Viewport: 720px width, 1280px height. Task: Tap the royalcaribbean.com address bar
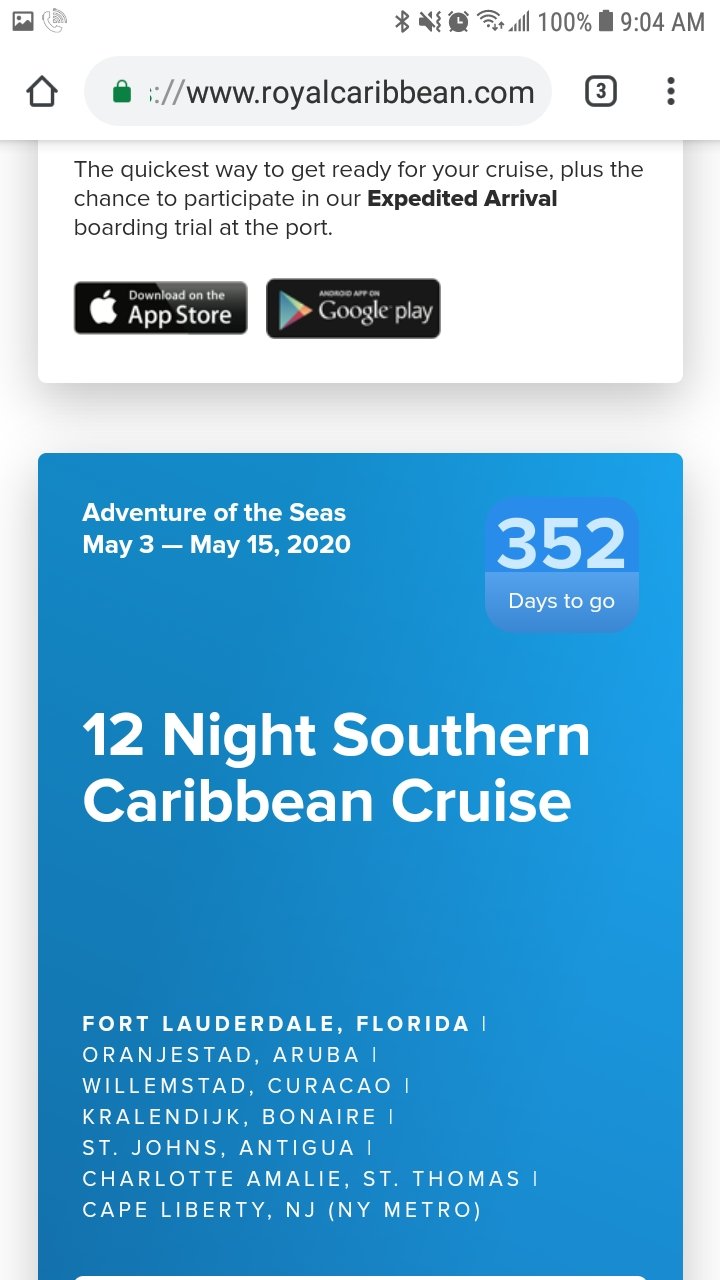(318, 92)
